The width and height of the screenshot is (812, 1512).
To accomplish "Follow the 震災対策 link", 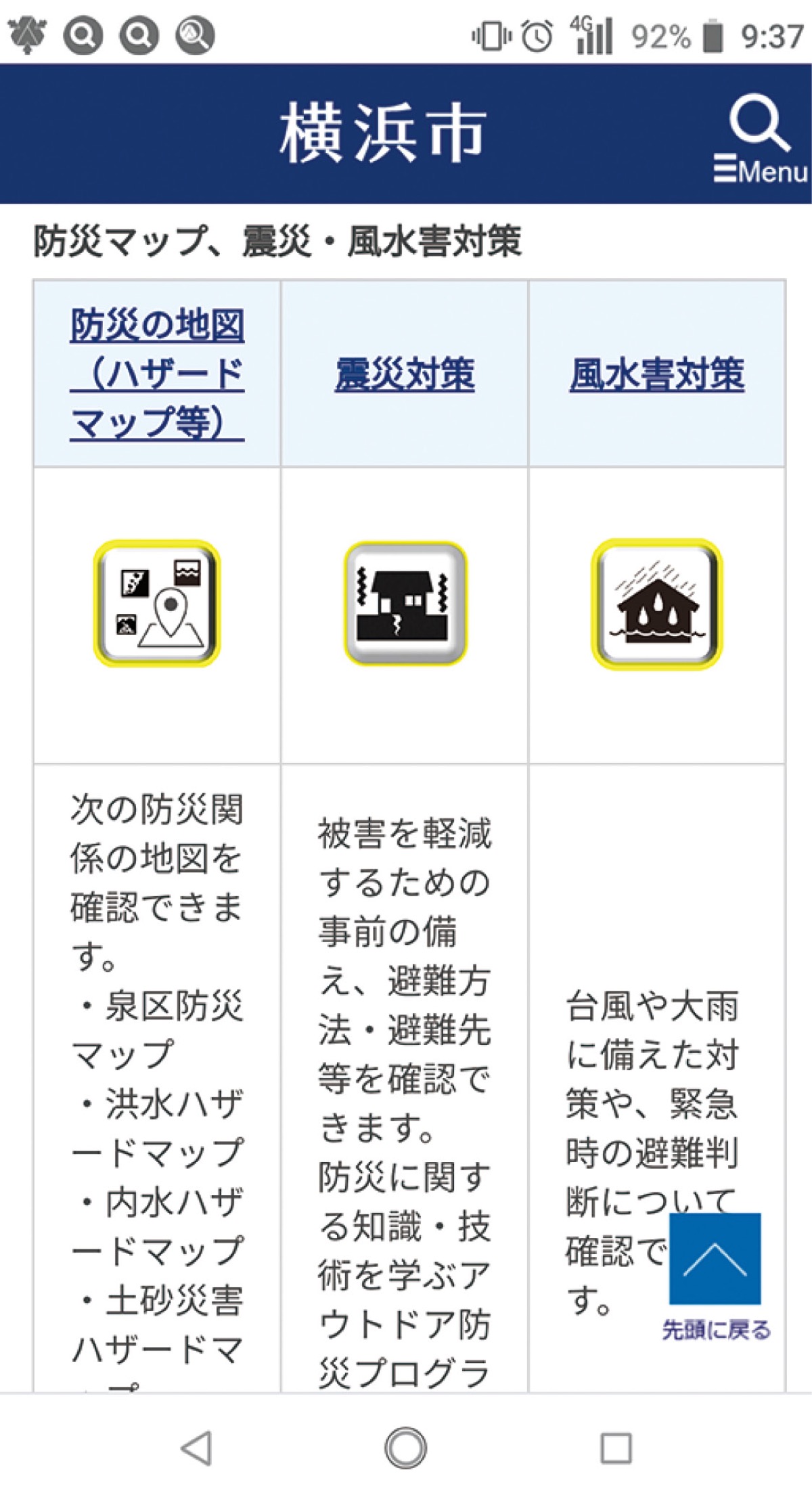I will 405,374.
